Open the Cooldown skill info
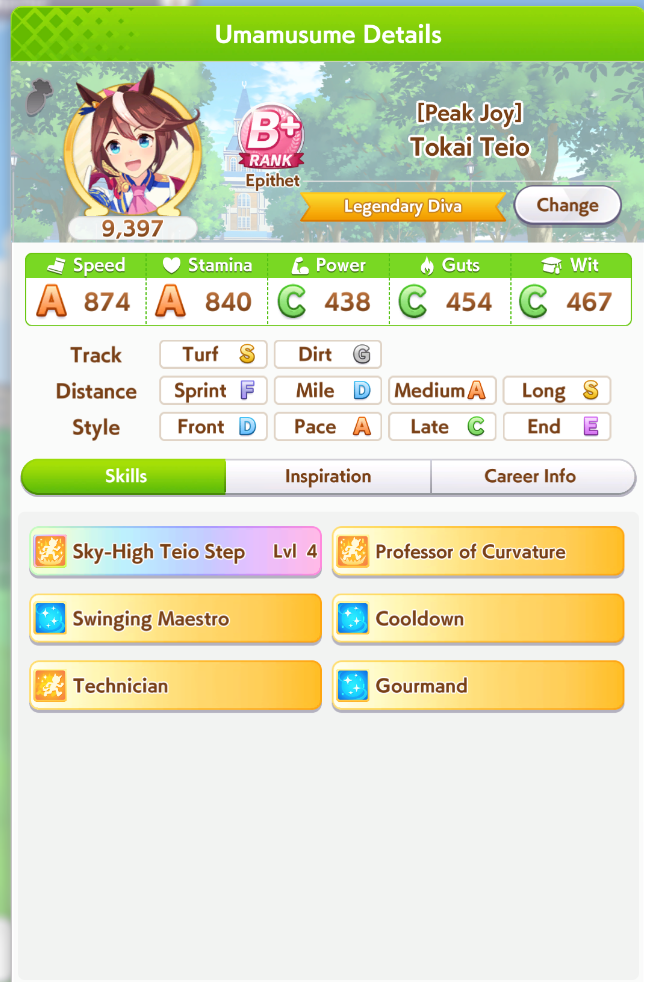 pos(478,619)
